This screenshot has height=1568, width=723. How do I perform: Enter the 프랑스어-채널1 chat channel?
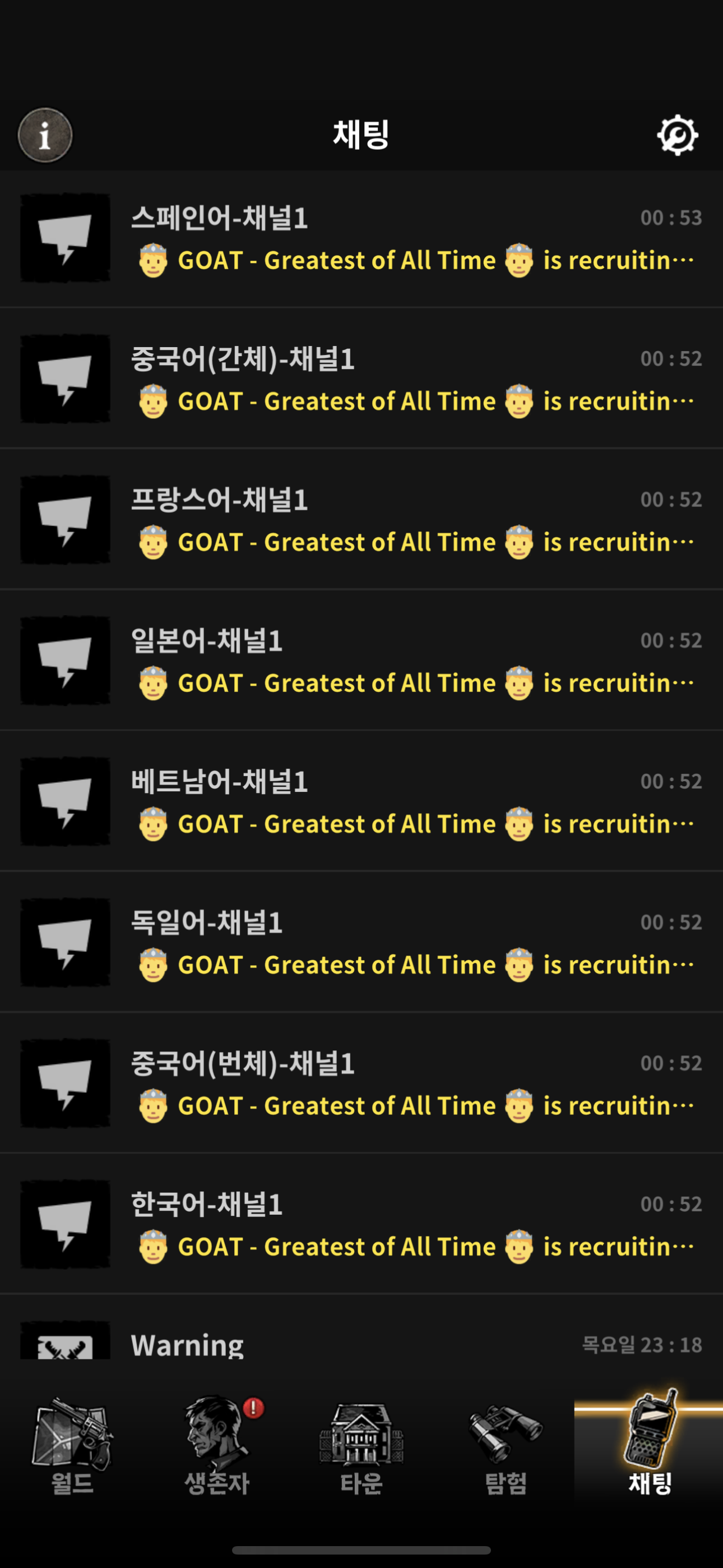(x=361, y=520)
